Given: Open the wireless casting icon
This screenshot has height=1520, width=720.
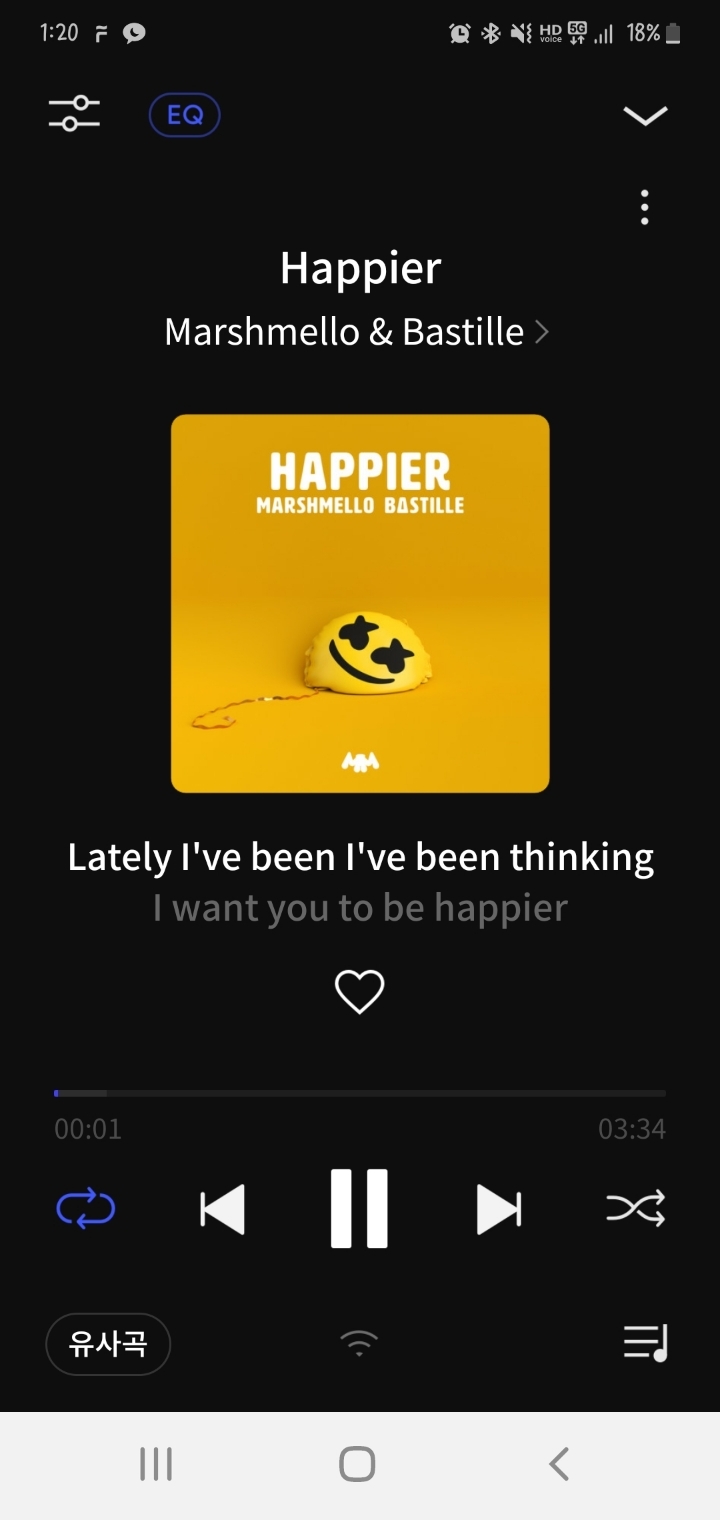Looking at the screenshot, I should 359,1343.
